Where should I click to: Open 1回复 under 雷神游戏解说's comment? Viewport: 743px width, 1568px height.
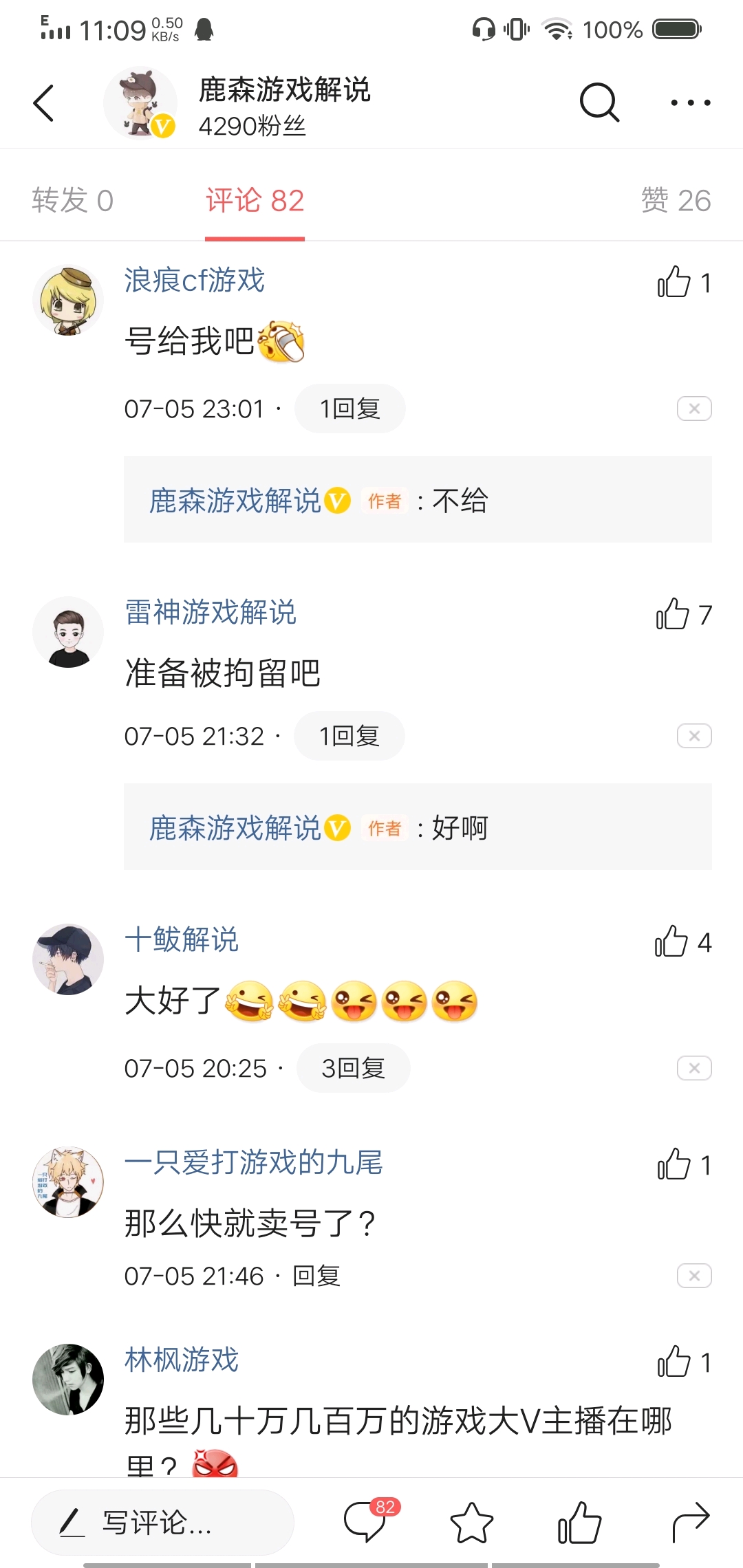coord(349,737)
